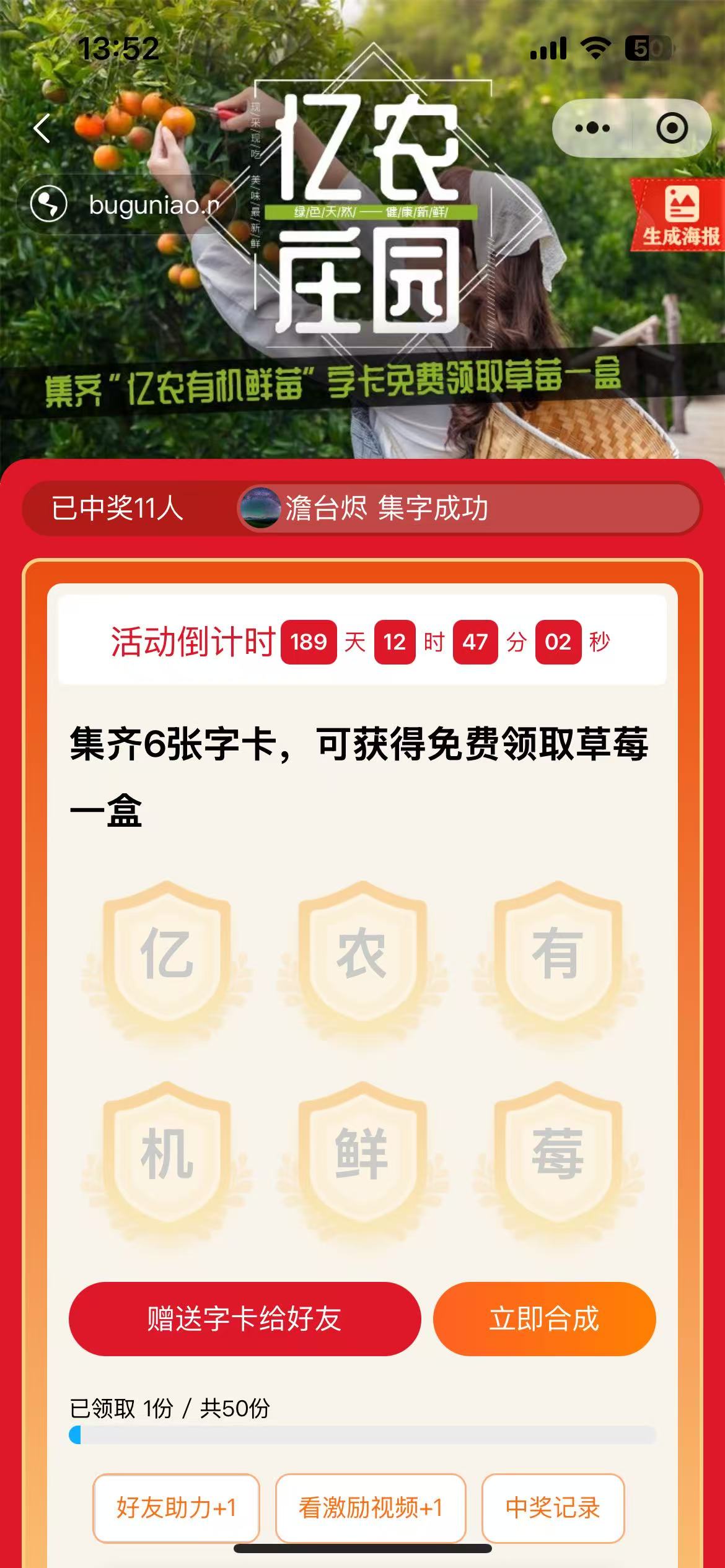
Task: Select the 农 character card
Action: click(362, 955)
